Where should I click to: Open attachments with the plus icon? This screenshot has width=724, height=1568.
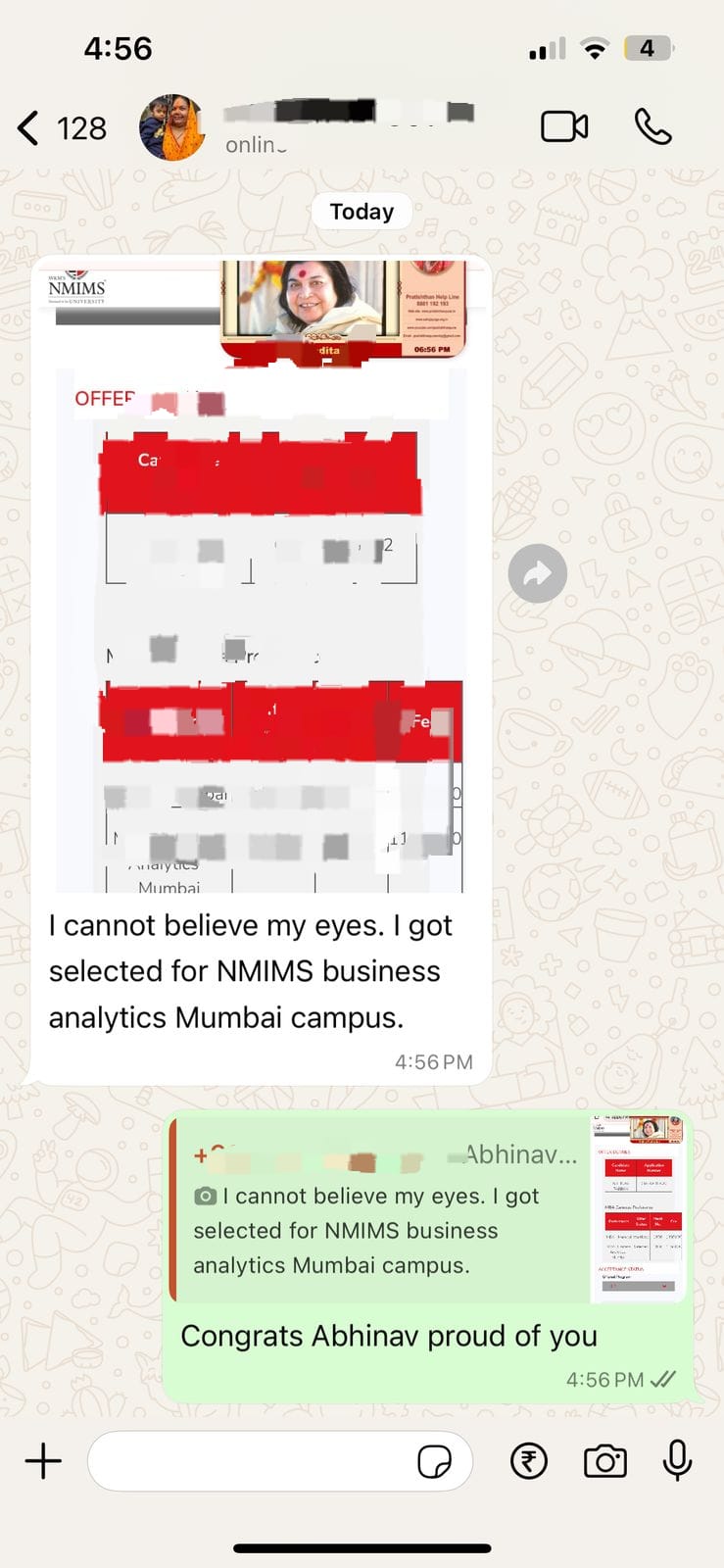click(43, 1461)
